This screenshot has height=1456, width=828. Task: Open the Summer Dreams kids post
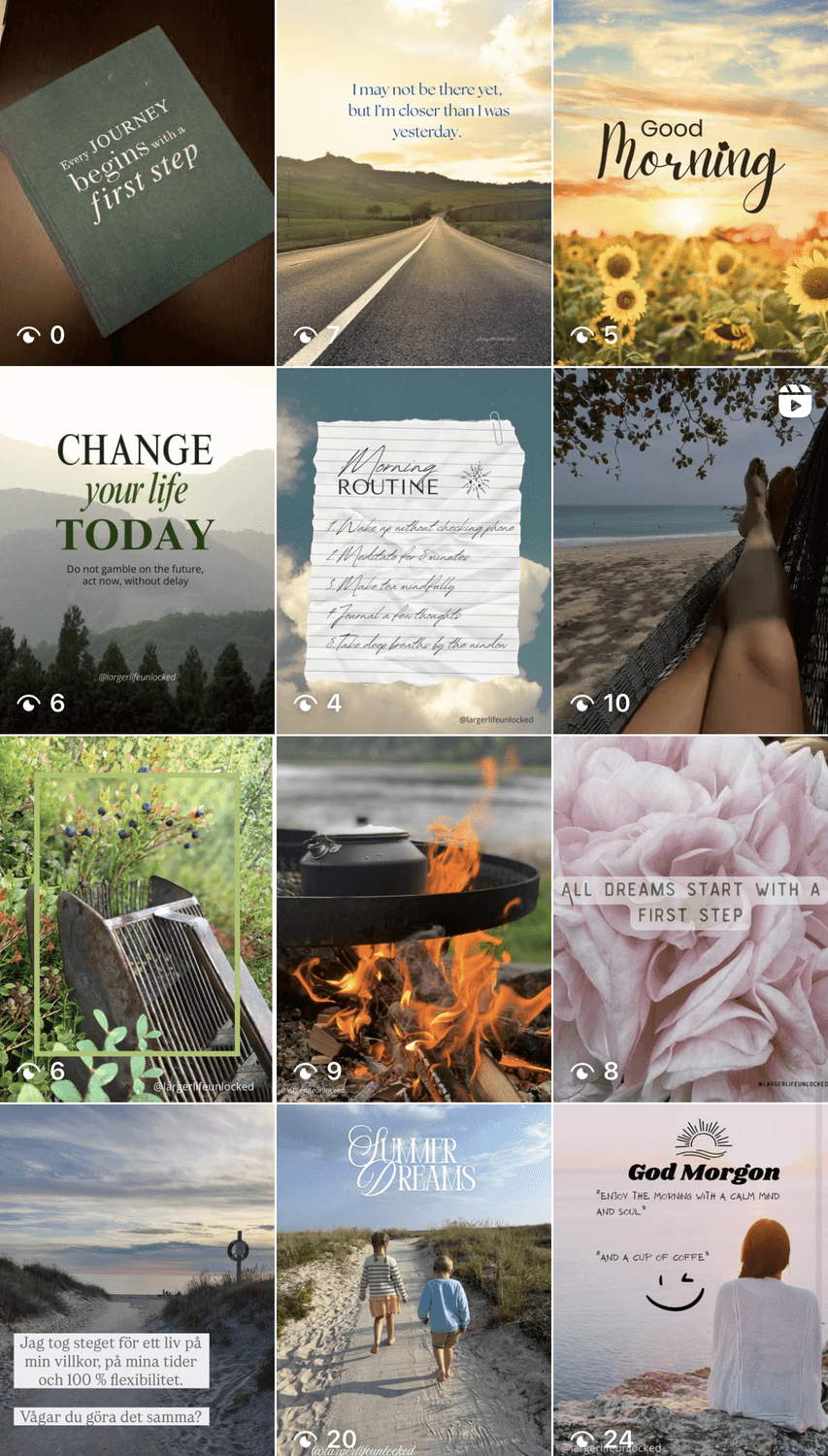click(x=414, y=1279)
